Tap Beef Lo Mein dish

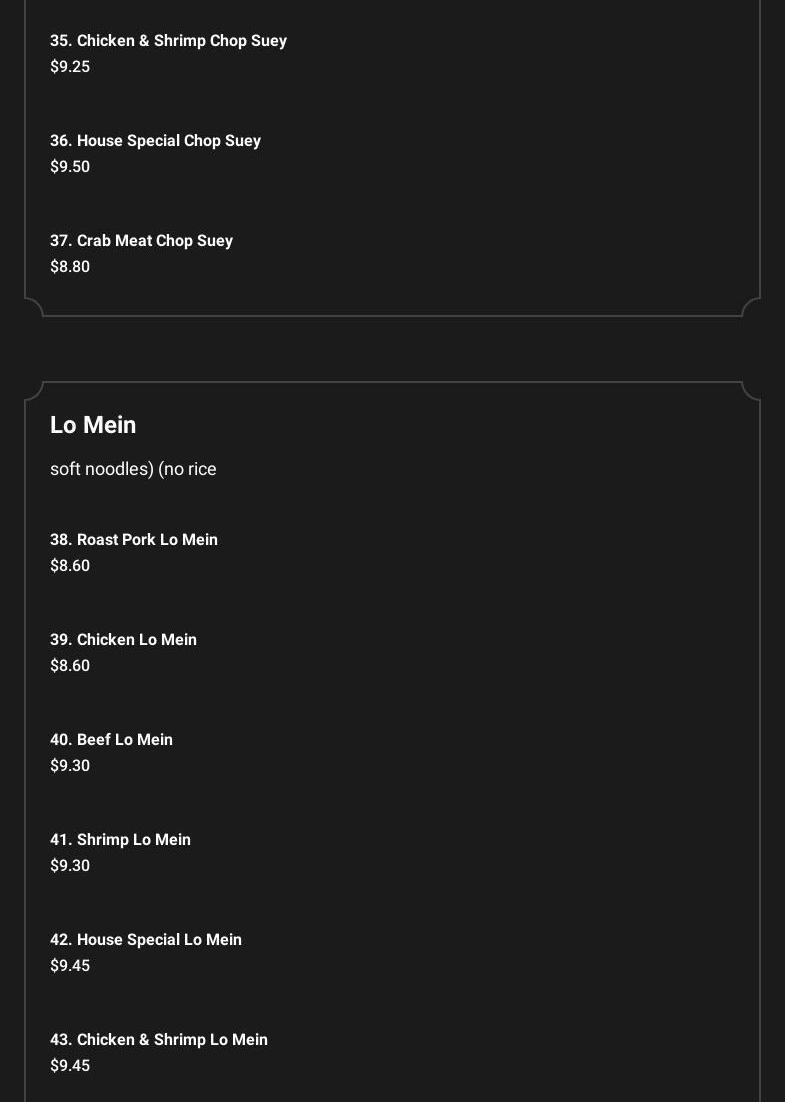[111, 740]
